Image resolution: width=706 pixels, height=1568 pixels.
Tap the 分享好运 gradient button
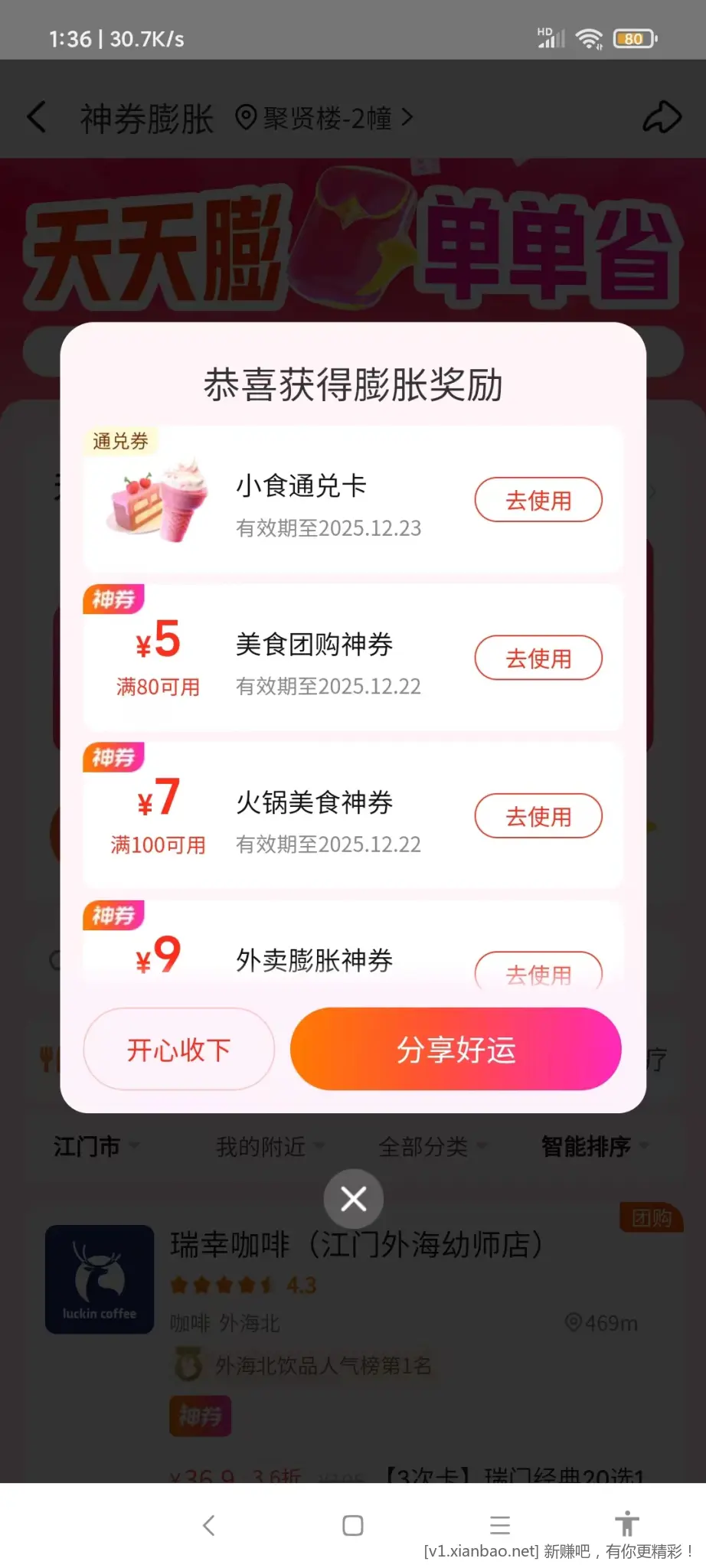456,1050
